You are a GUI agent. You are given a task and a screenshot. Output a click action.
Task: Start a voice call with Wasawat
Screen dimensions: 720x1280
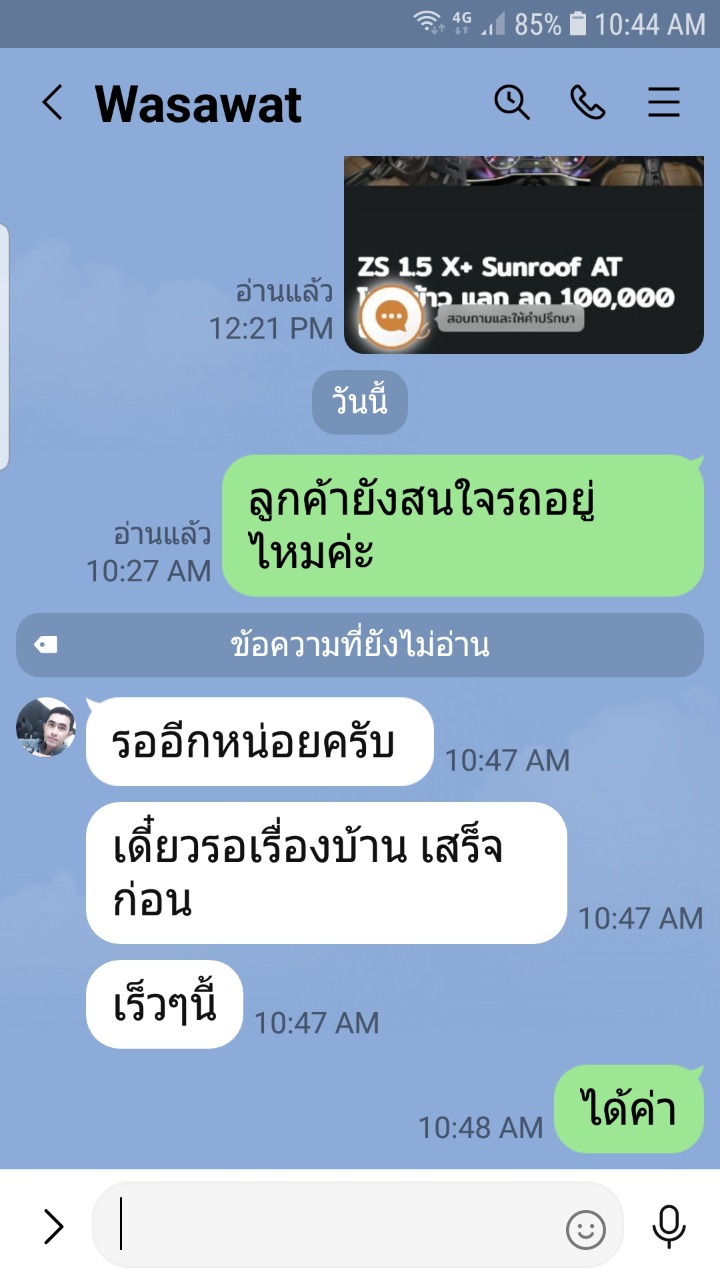point(588,102)
